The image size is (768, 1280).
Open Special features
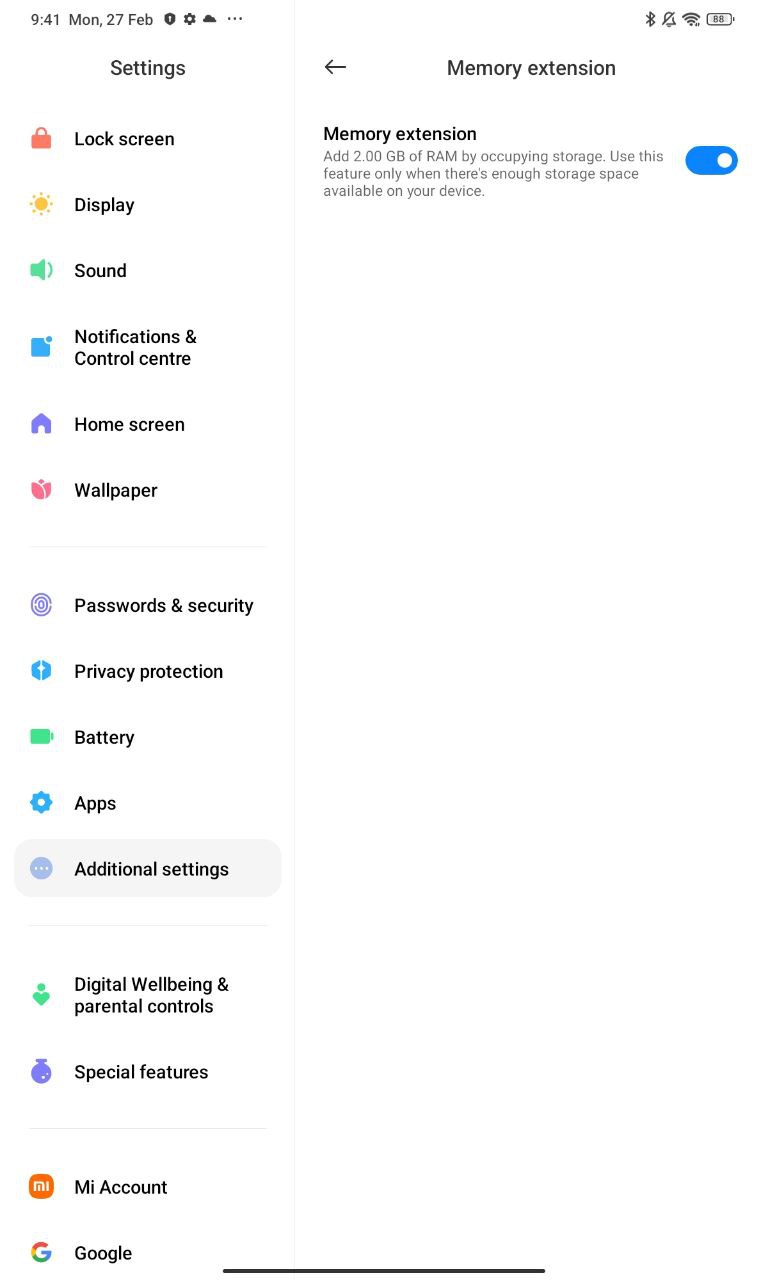tap(148, 1073)
